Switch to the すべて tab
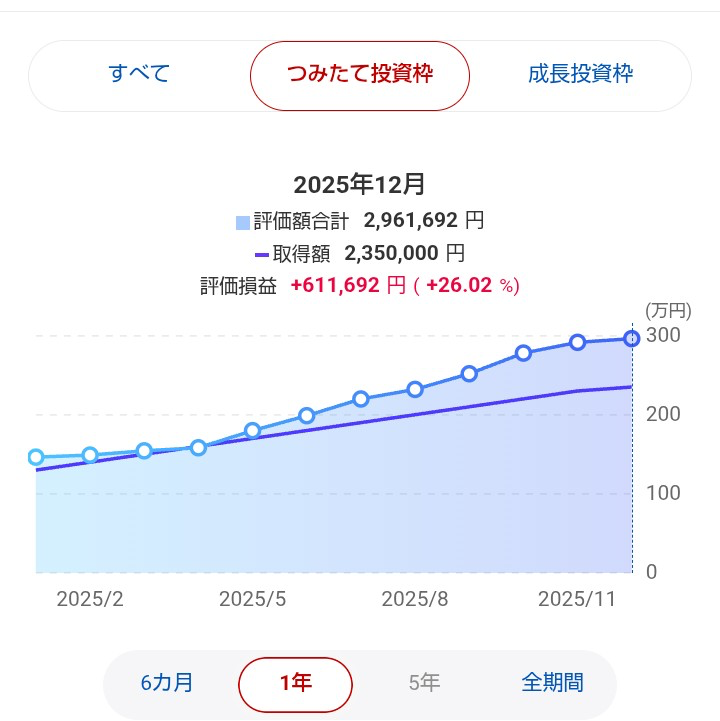Image resolution: width=720 pixels, height=721 pixels. (139, 74)
